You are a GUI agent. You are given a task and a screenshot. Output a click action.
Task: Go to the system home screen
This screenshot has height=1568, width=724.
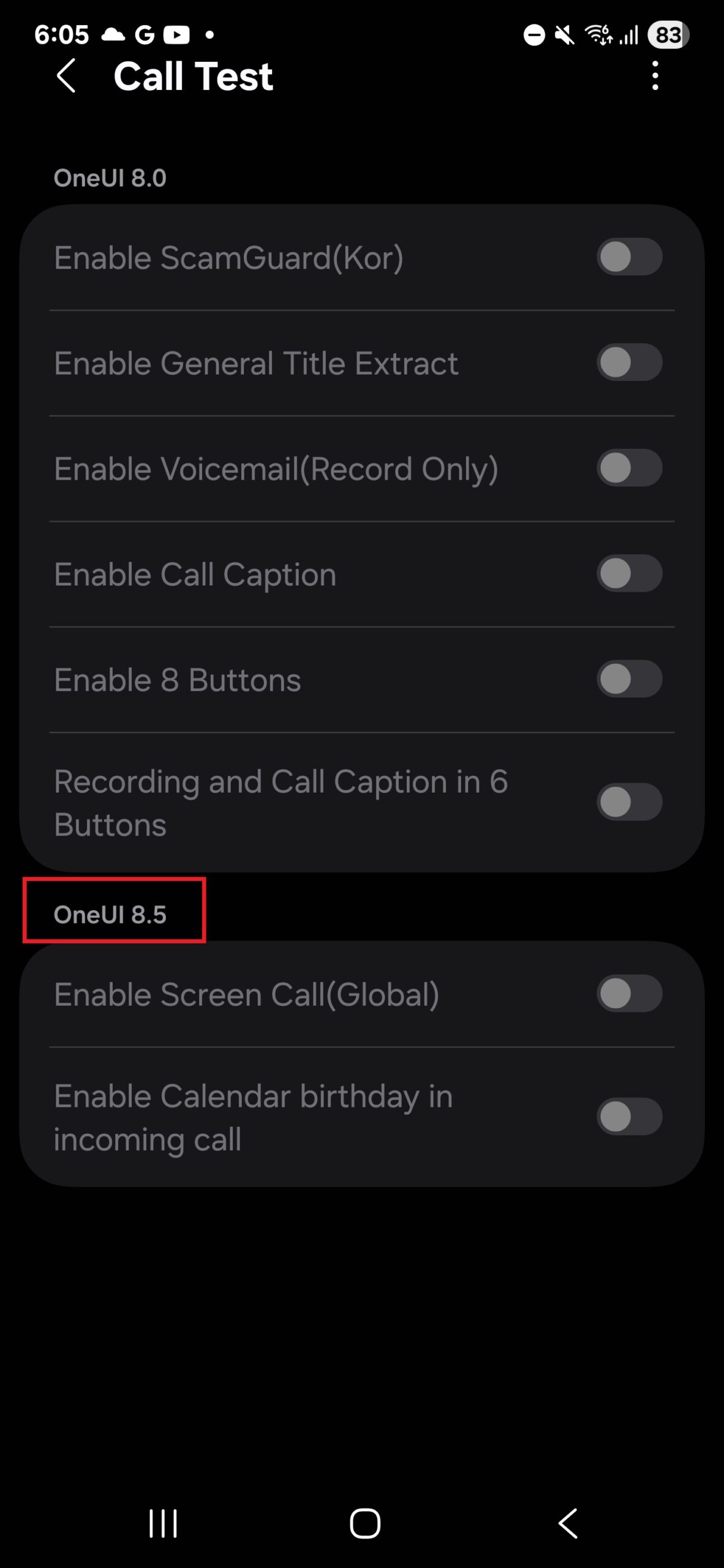pos(365,1523)
